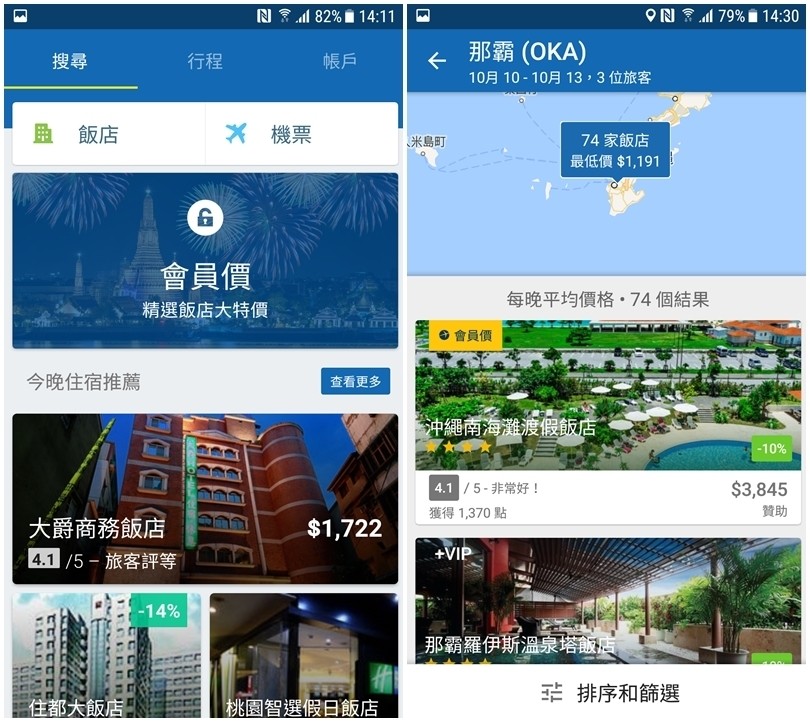Tap the 查看更多 button
Image resolution: width=810 pixels, height=722 pixels.
click(355, 381)
